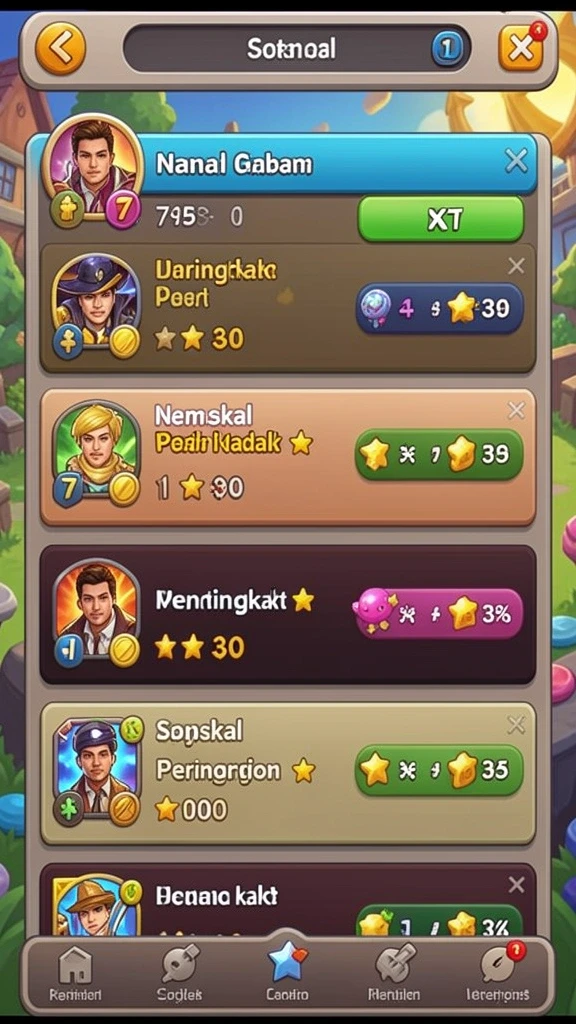Tap the green XT button

441,219
